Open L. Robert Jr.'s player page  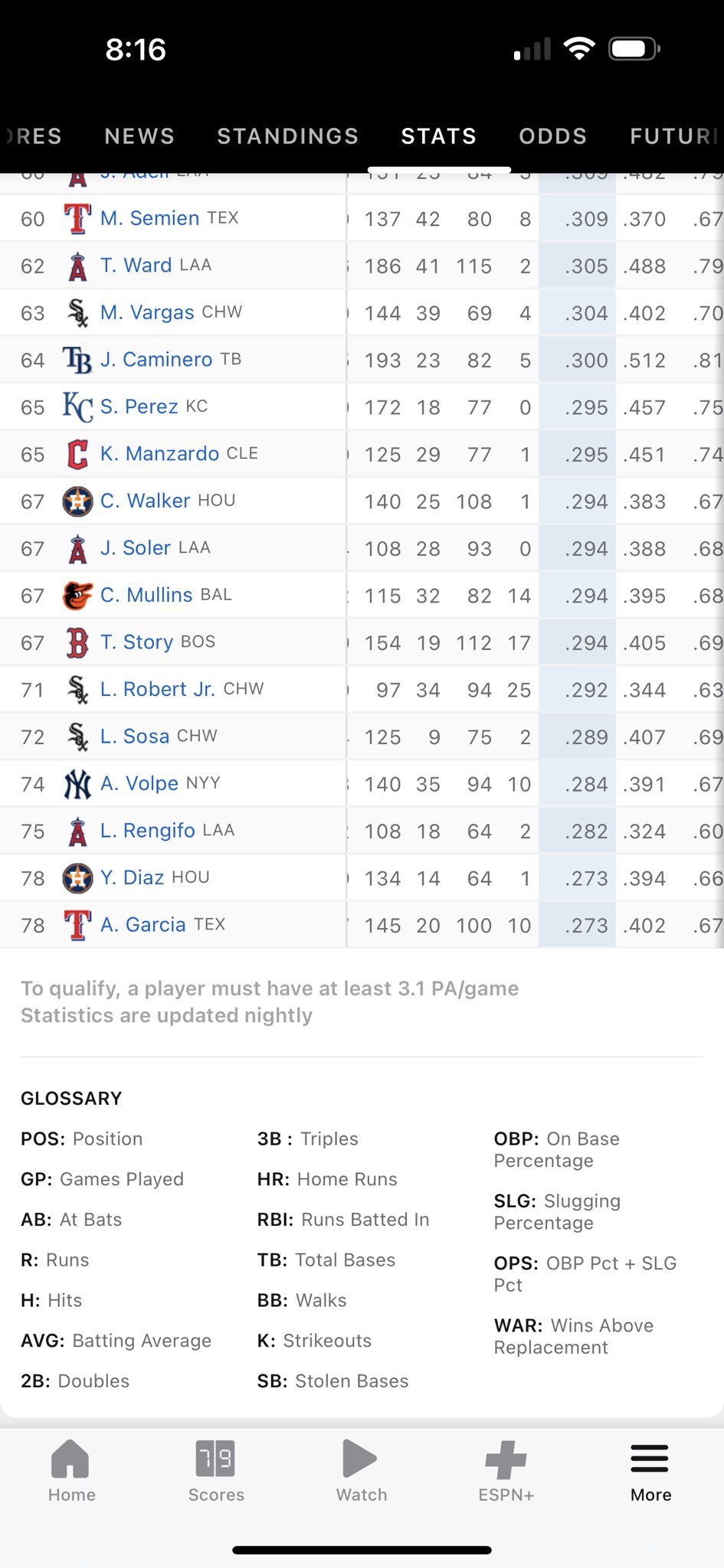click(x=158, y=689)
